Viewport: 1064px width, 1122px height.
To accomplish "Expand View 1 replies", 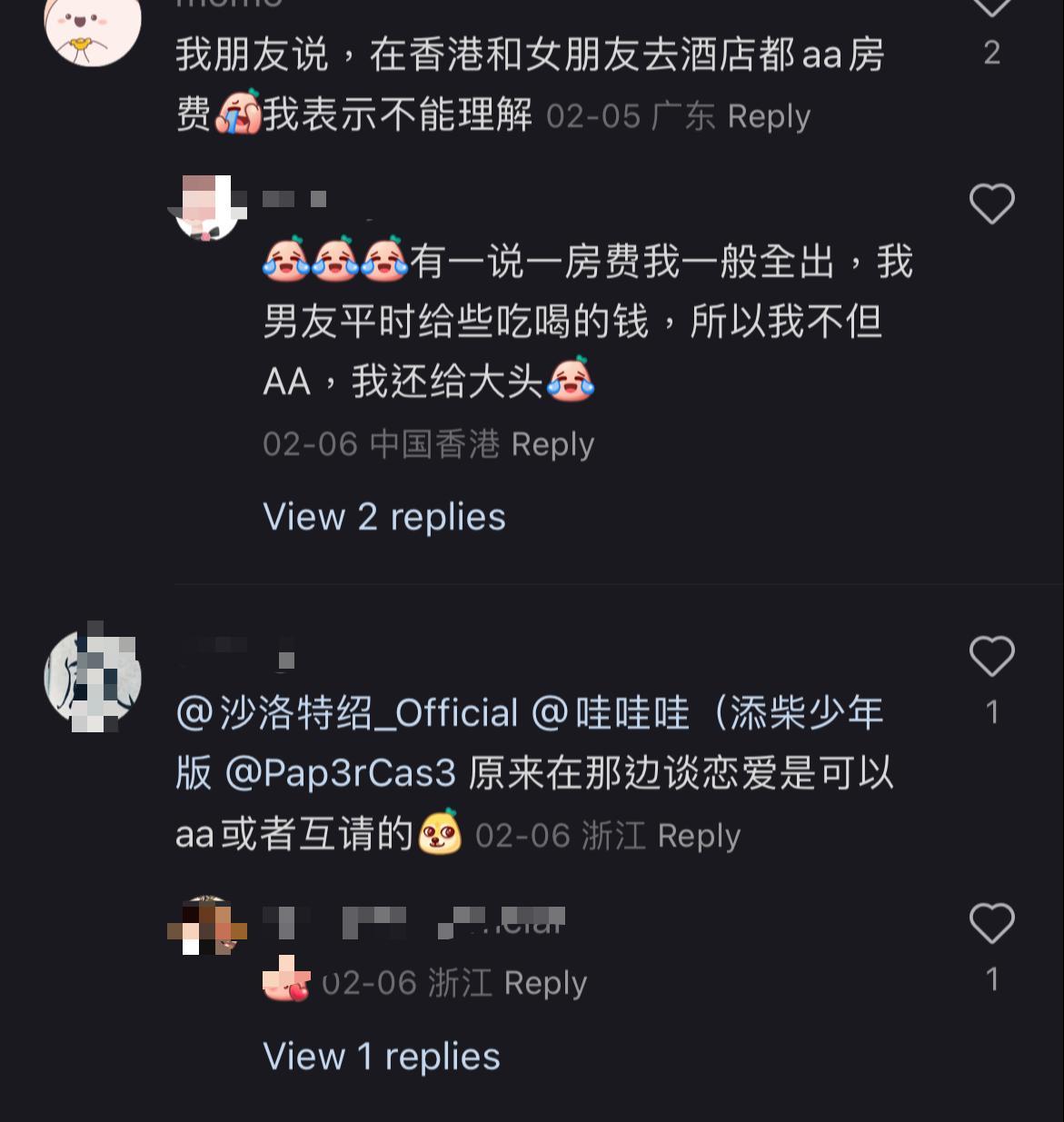I will [x=381, y=1057].
